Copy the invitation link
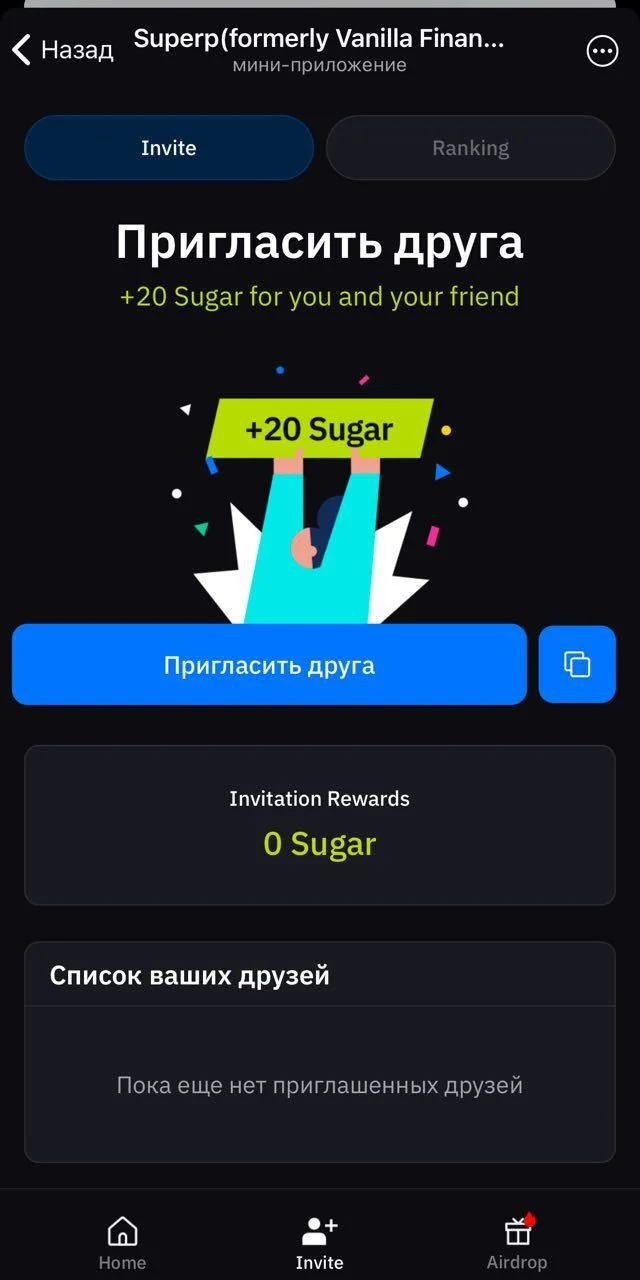 tap(577, 665)
